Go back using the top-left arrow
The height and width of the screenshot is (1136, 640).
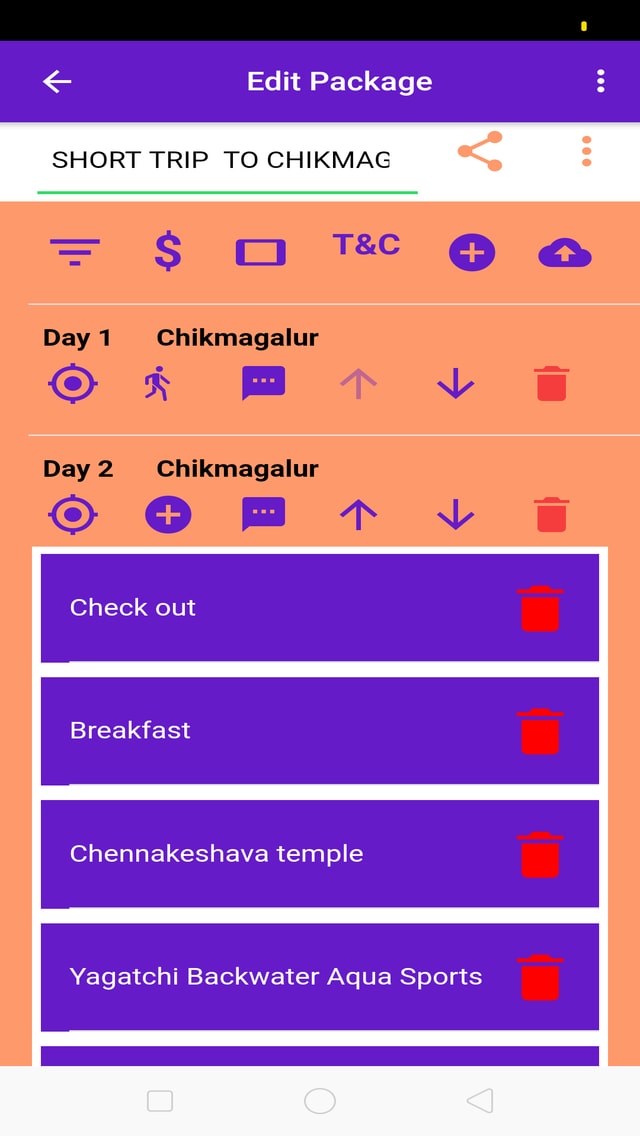click(x=57, y=81)
